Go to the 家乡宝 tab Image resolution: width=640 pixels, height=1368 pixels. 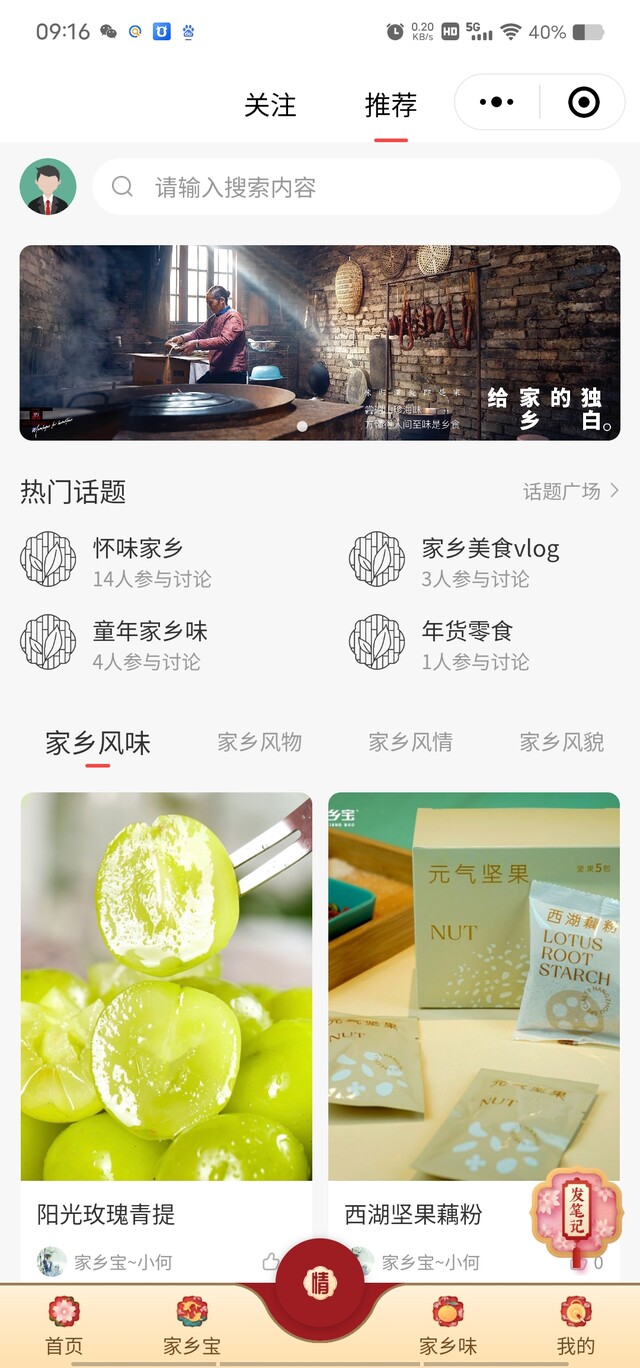pos(192,1326)
